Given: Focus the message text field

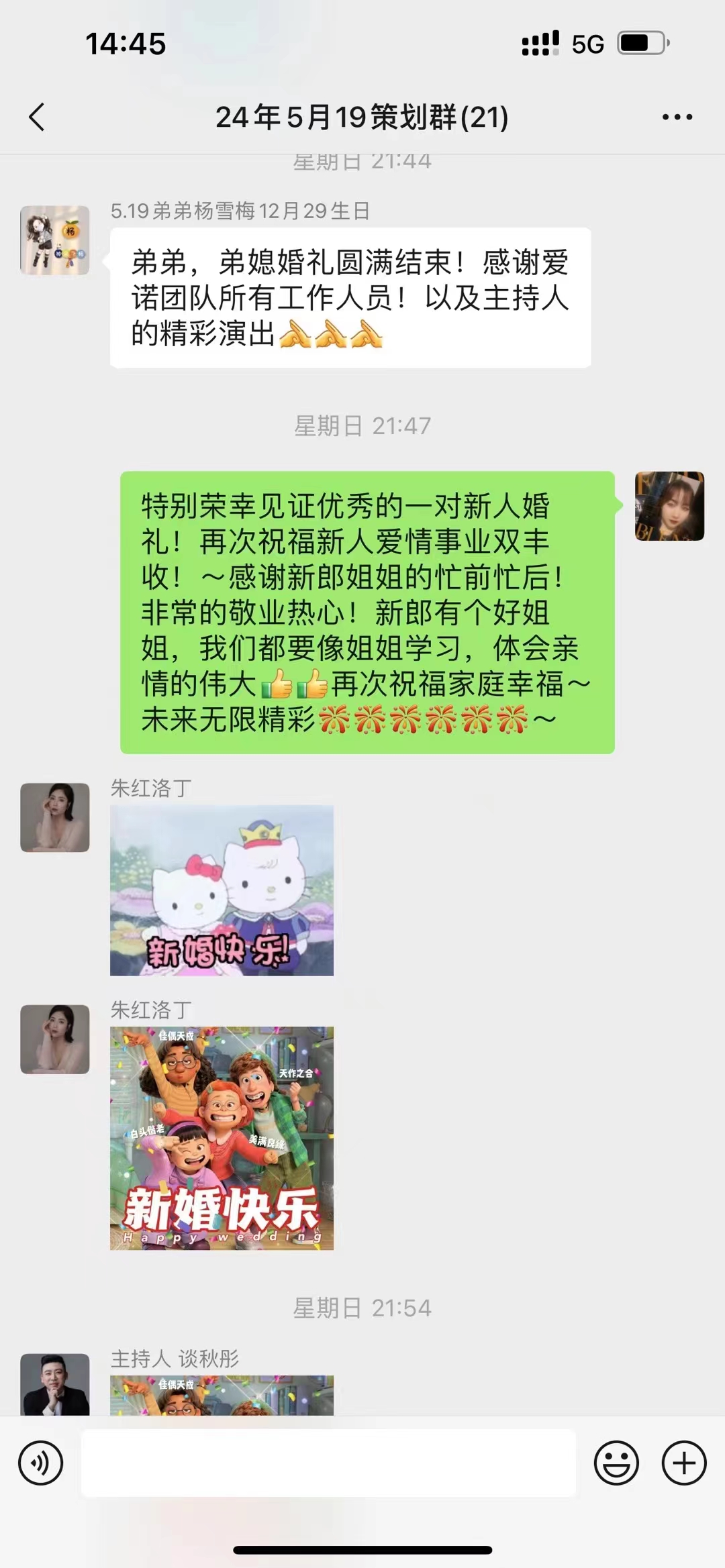Looking at the screenshot, I should [x=328, y=1463].
